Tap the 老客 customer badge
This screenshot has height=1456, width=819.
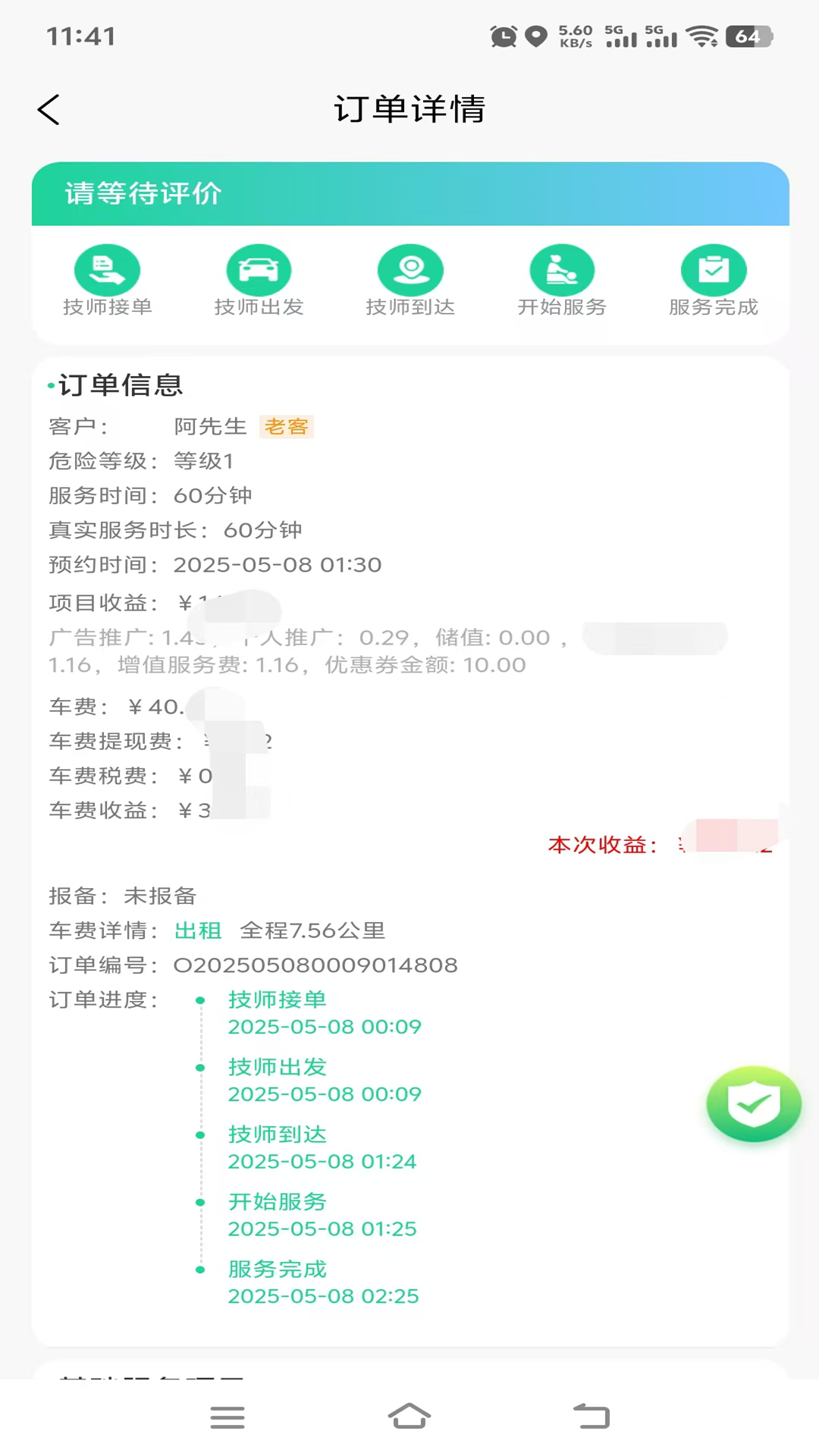(287, 426)
